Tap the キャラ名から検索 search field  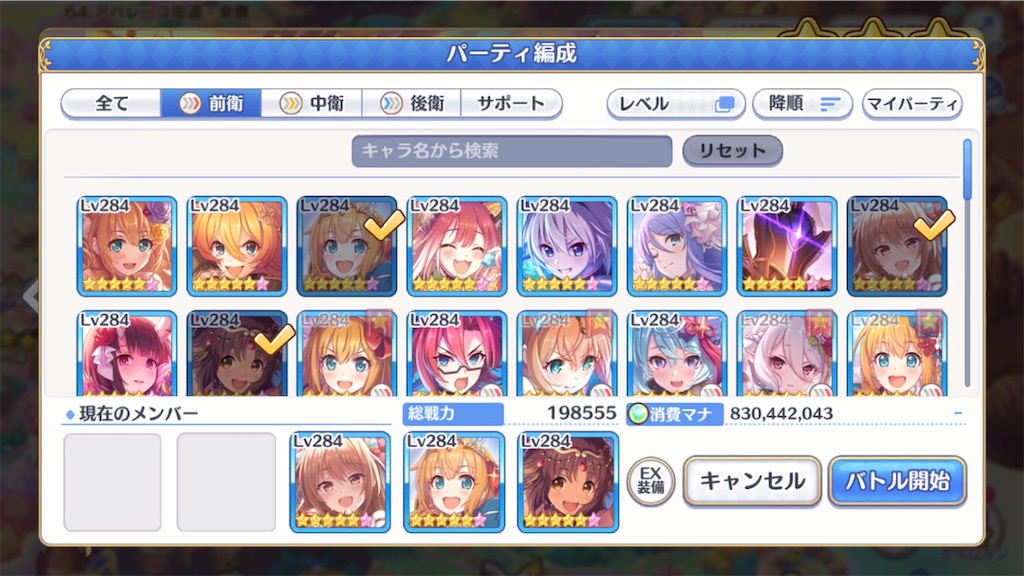point(511,151)
